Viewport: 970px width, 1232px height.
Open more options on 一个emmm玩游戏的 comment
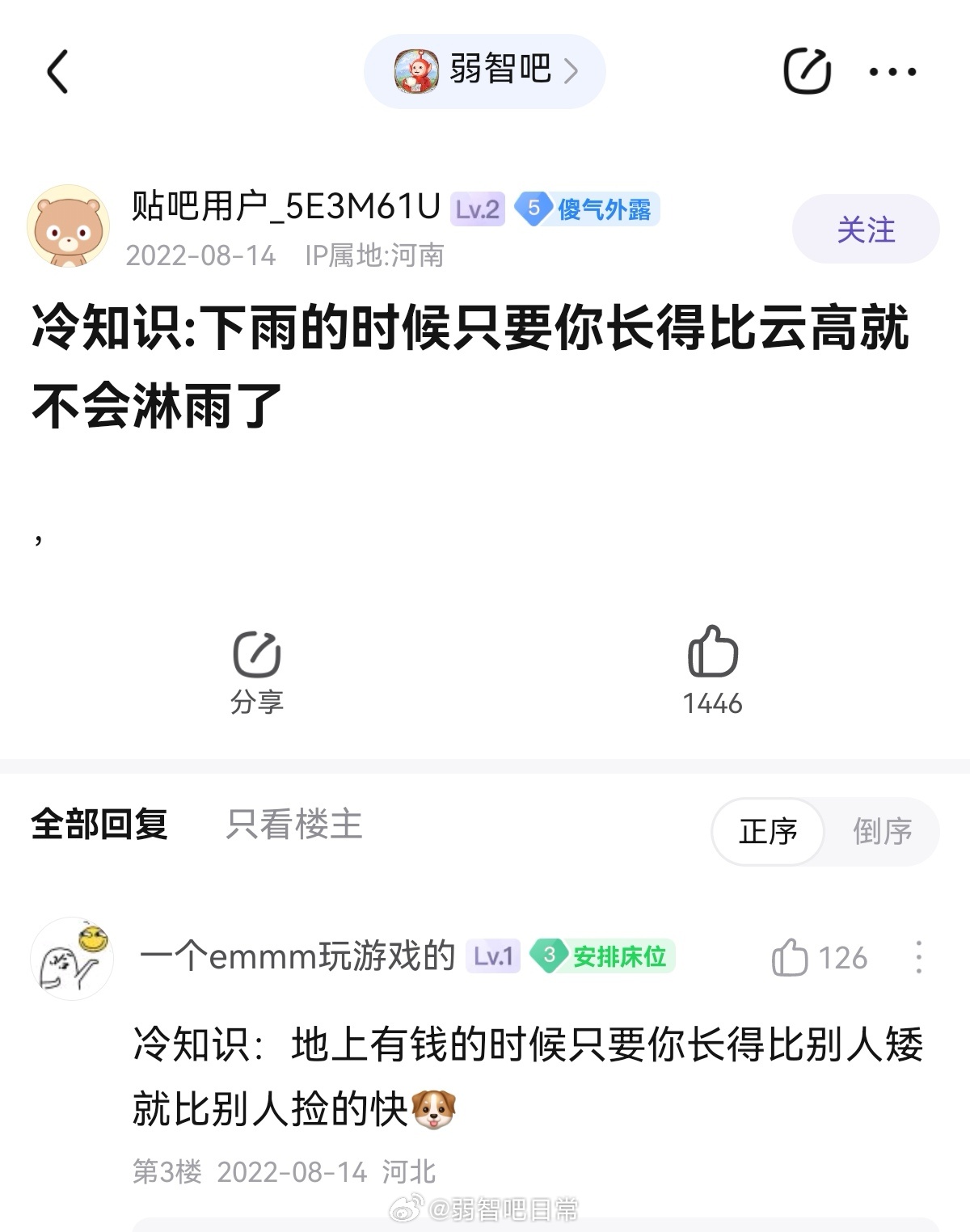918,958
